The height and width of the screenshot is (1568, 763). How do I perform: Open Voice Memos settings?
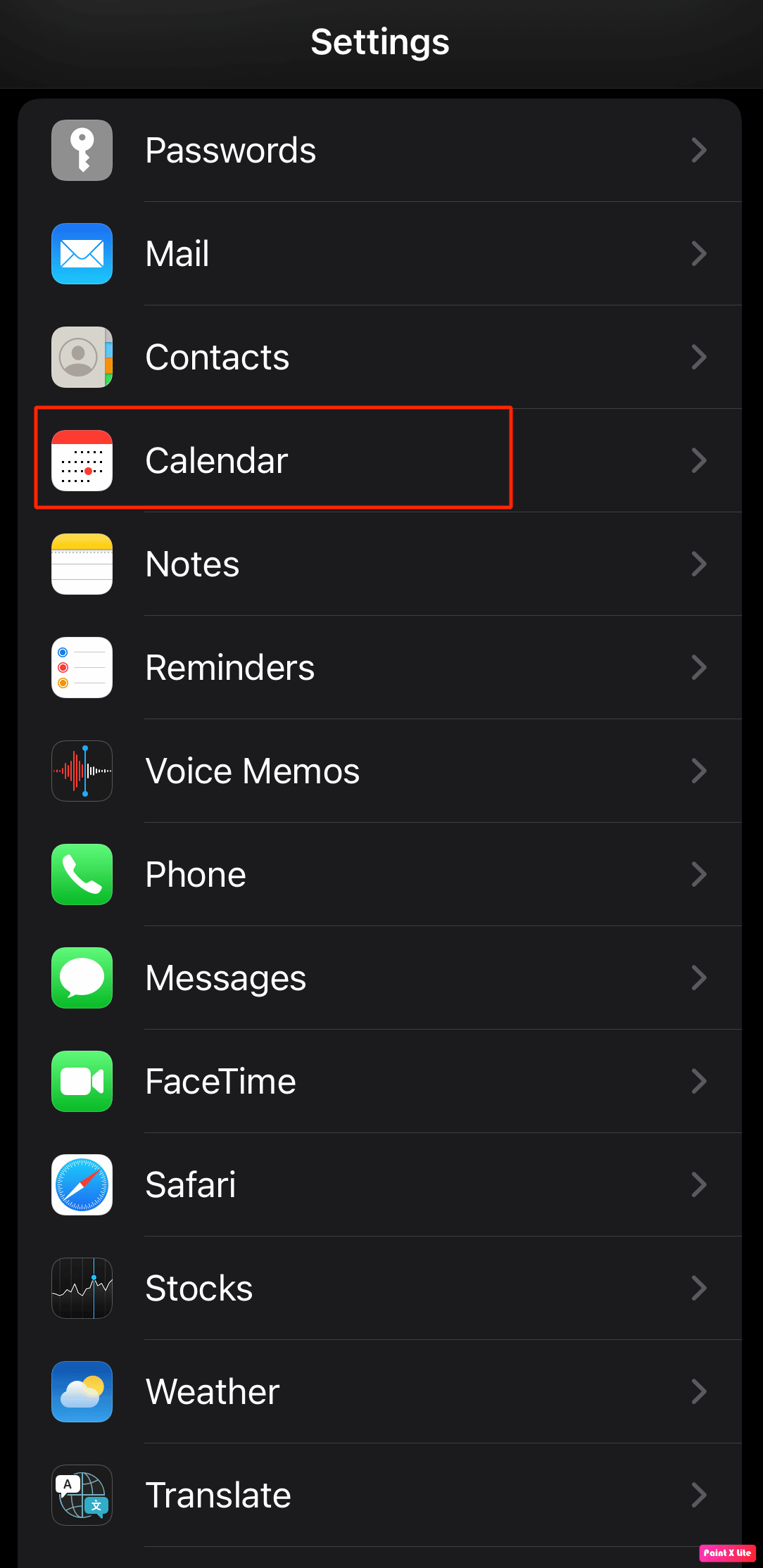(x=380, y=771)
